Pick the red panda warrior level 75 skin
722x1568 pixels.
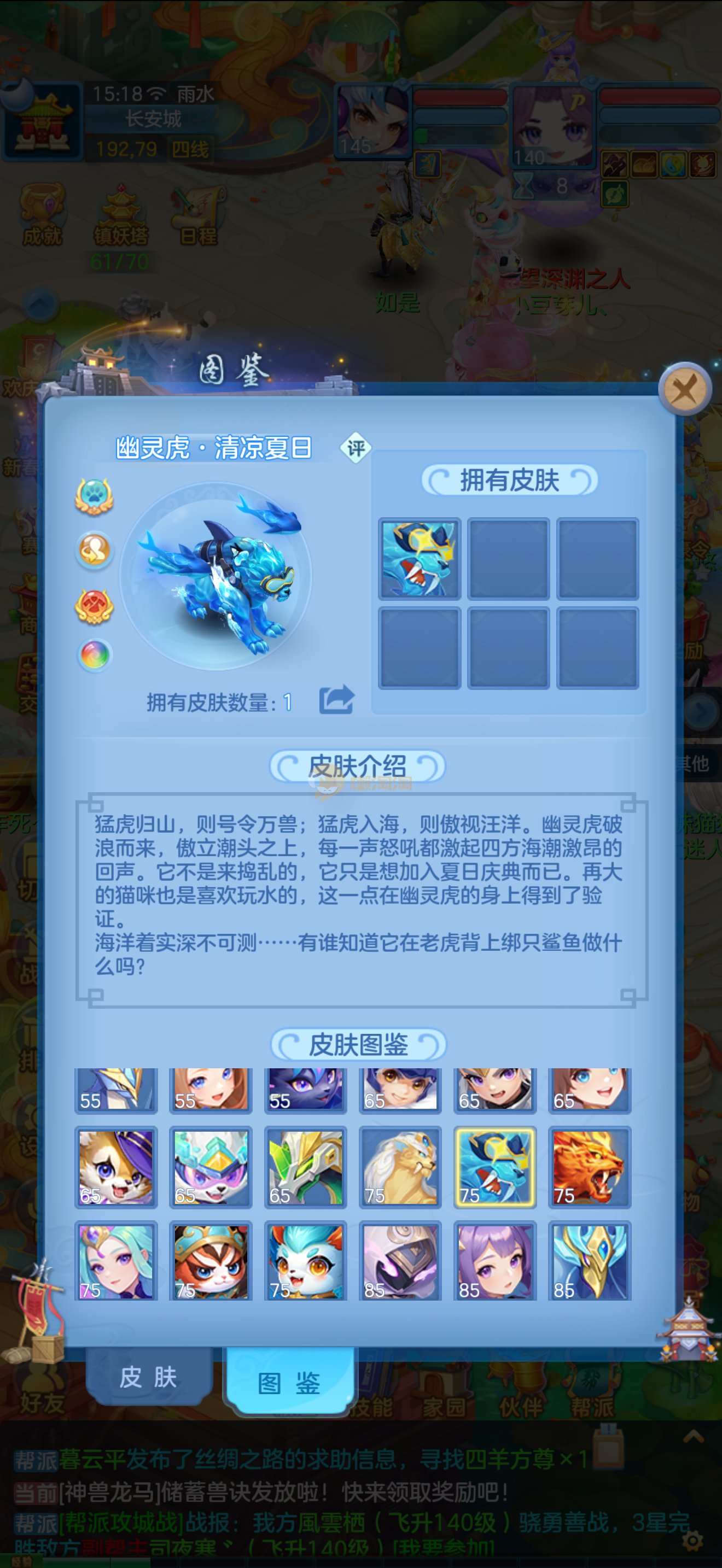210,1261
